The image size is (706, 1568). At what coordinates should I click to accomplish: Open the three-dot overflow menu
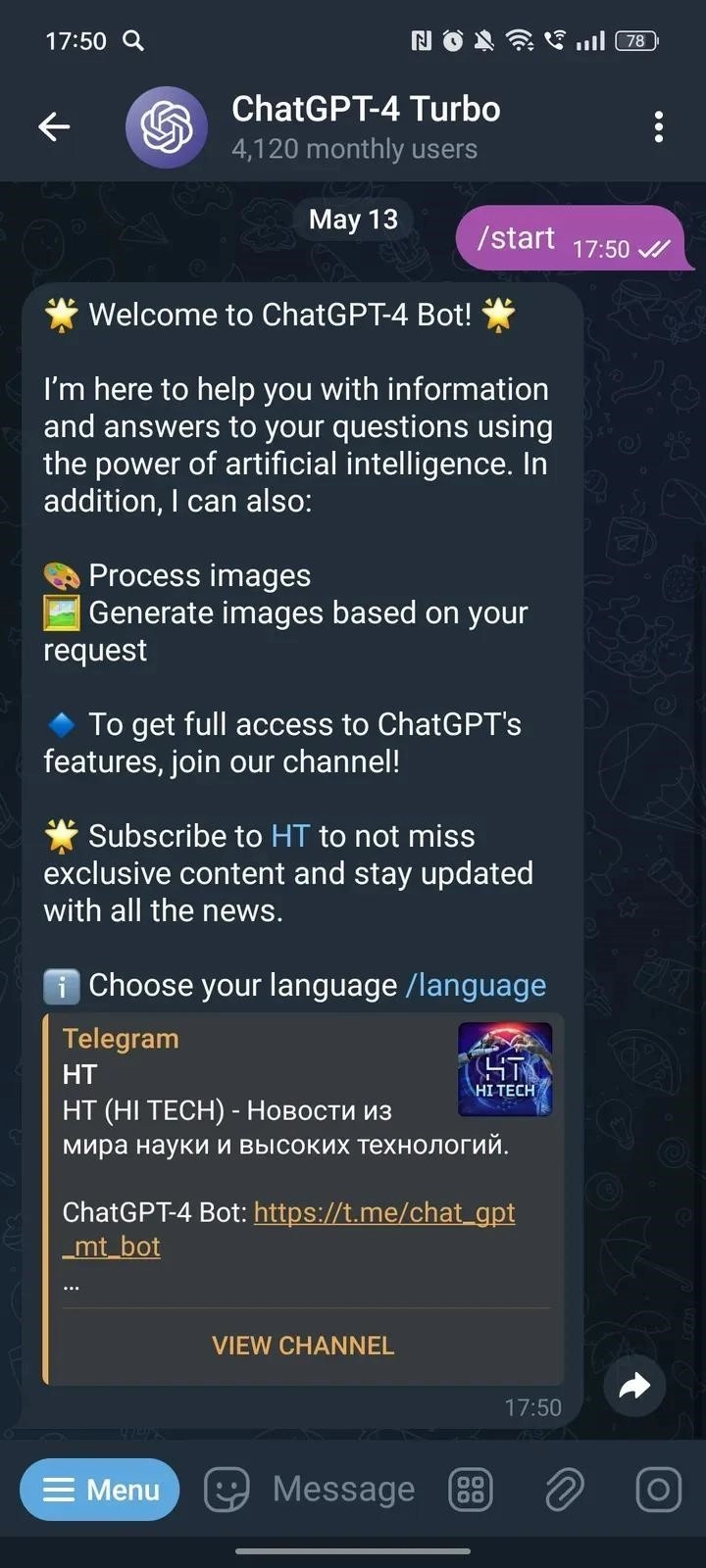click(658, 126)
